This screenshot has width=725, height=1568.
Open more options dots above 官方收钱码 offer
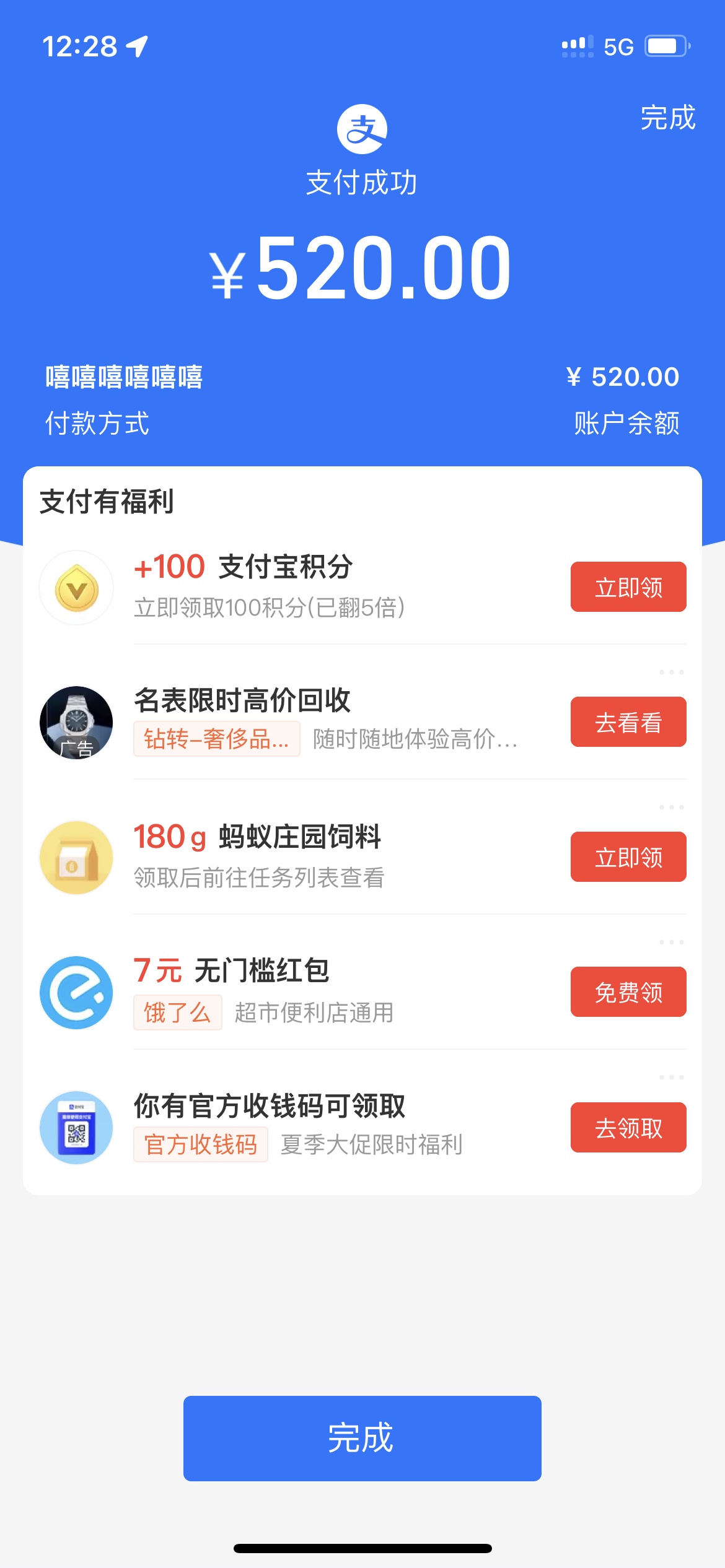(672, 1078)
